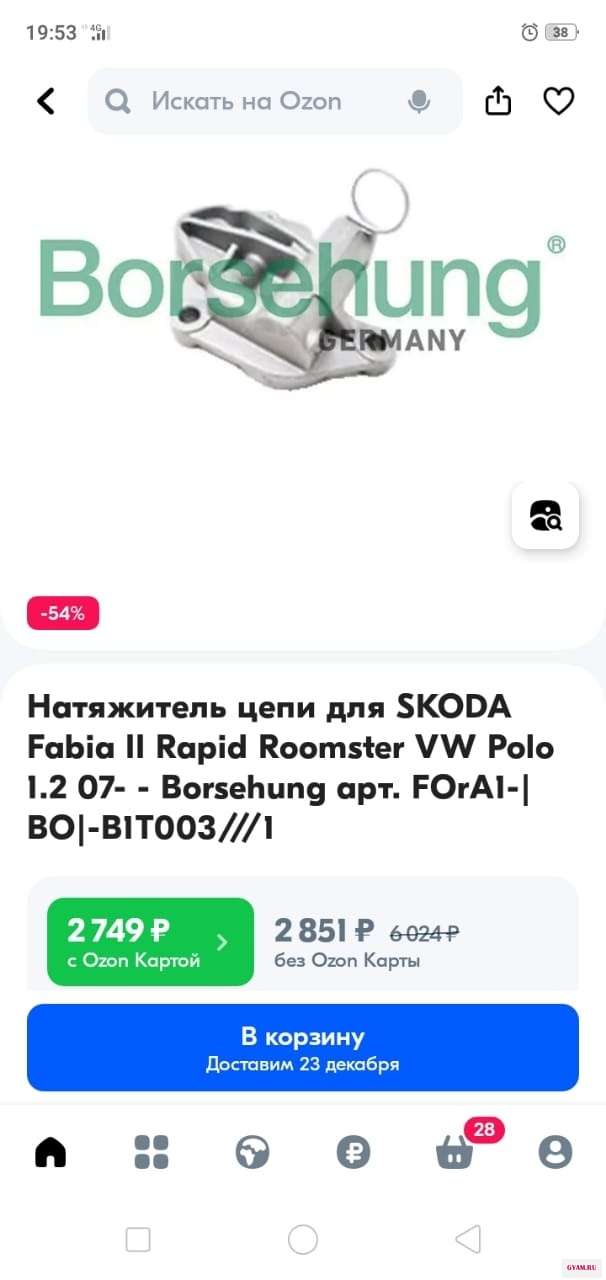Select the 2 749 ₽ Ozon Card price
This screenshot has height=1280, width=606.
(150, 941)
